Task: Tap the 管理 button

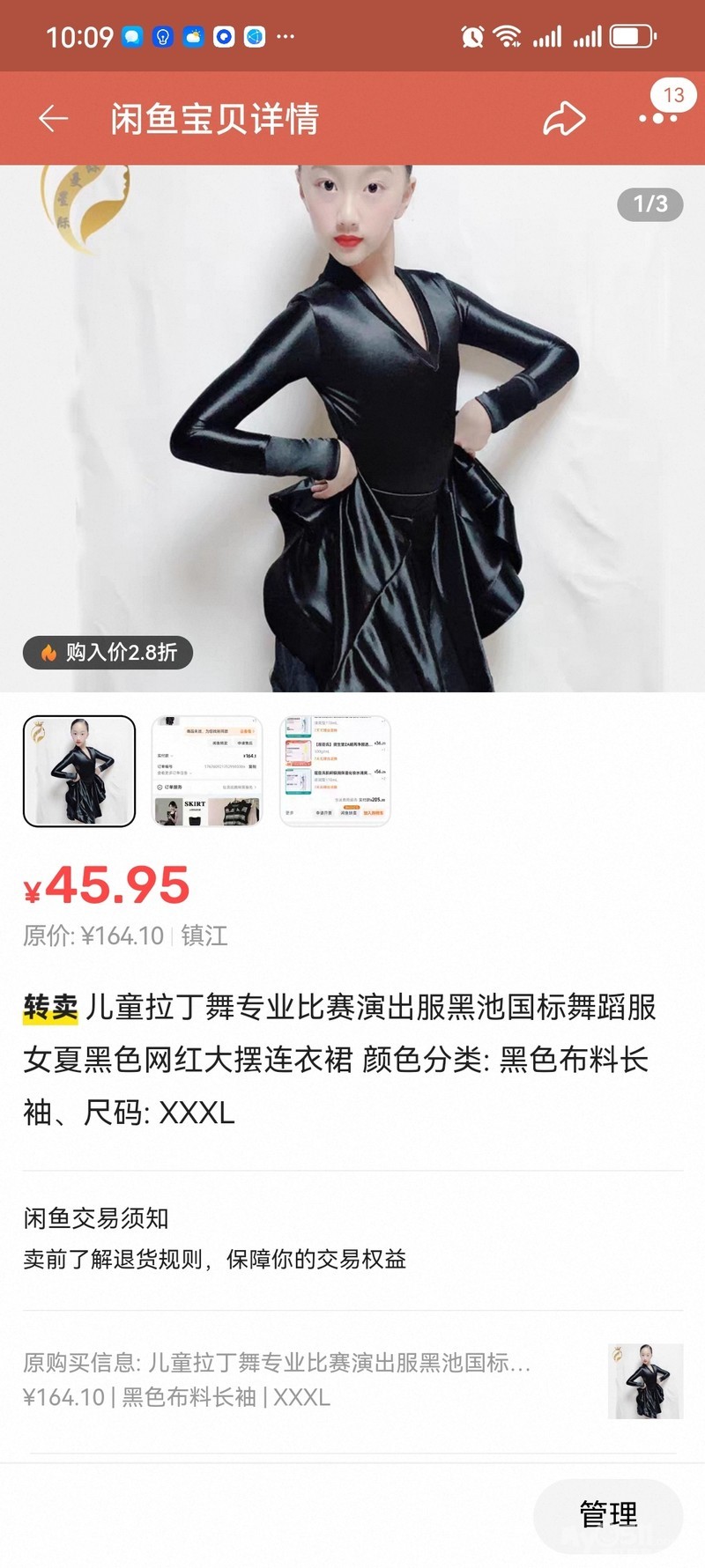Action: click(x=608, y=1514)
